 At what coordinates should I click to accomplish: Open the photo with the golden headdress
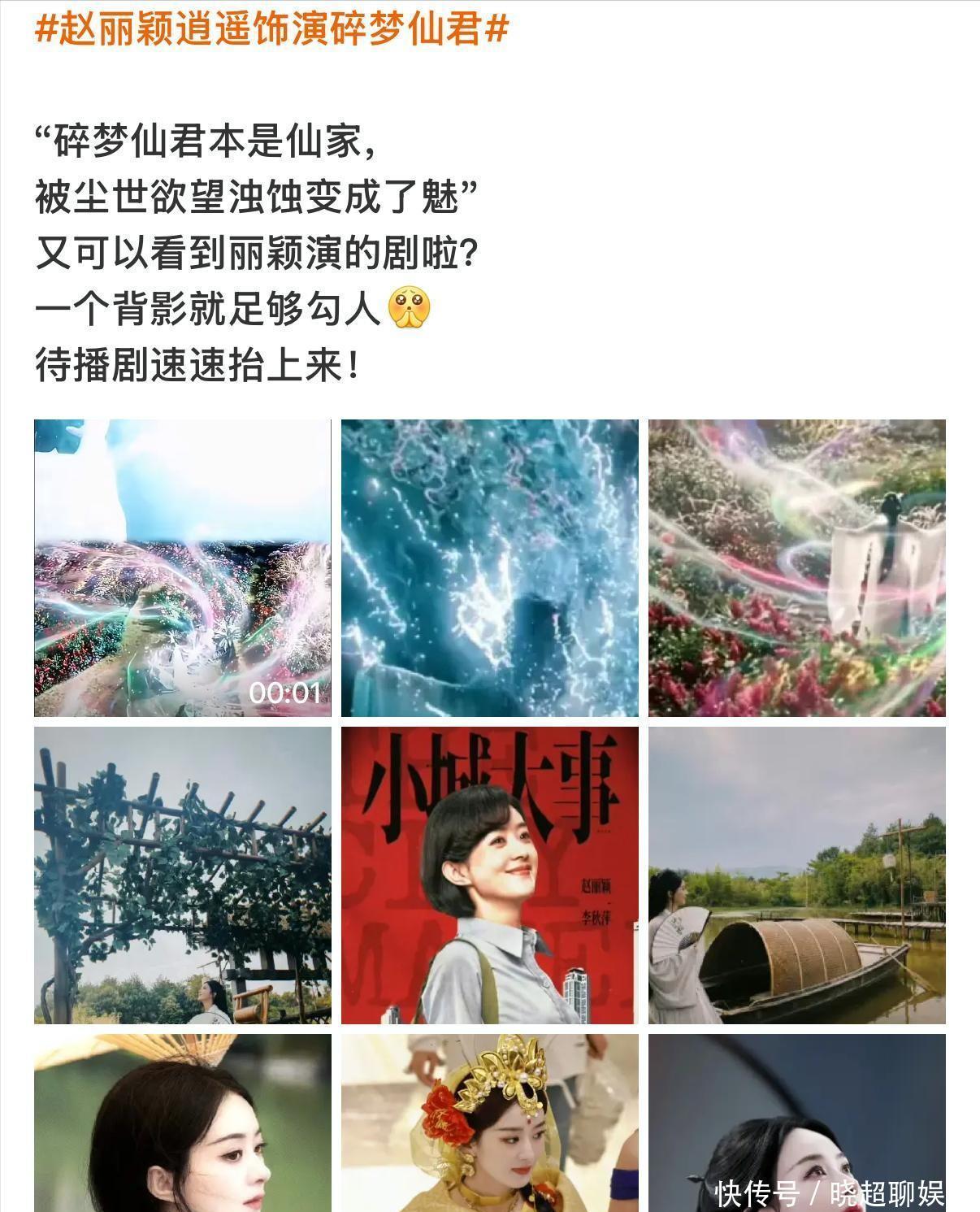[x=489, y=1122]
